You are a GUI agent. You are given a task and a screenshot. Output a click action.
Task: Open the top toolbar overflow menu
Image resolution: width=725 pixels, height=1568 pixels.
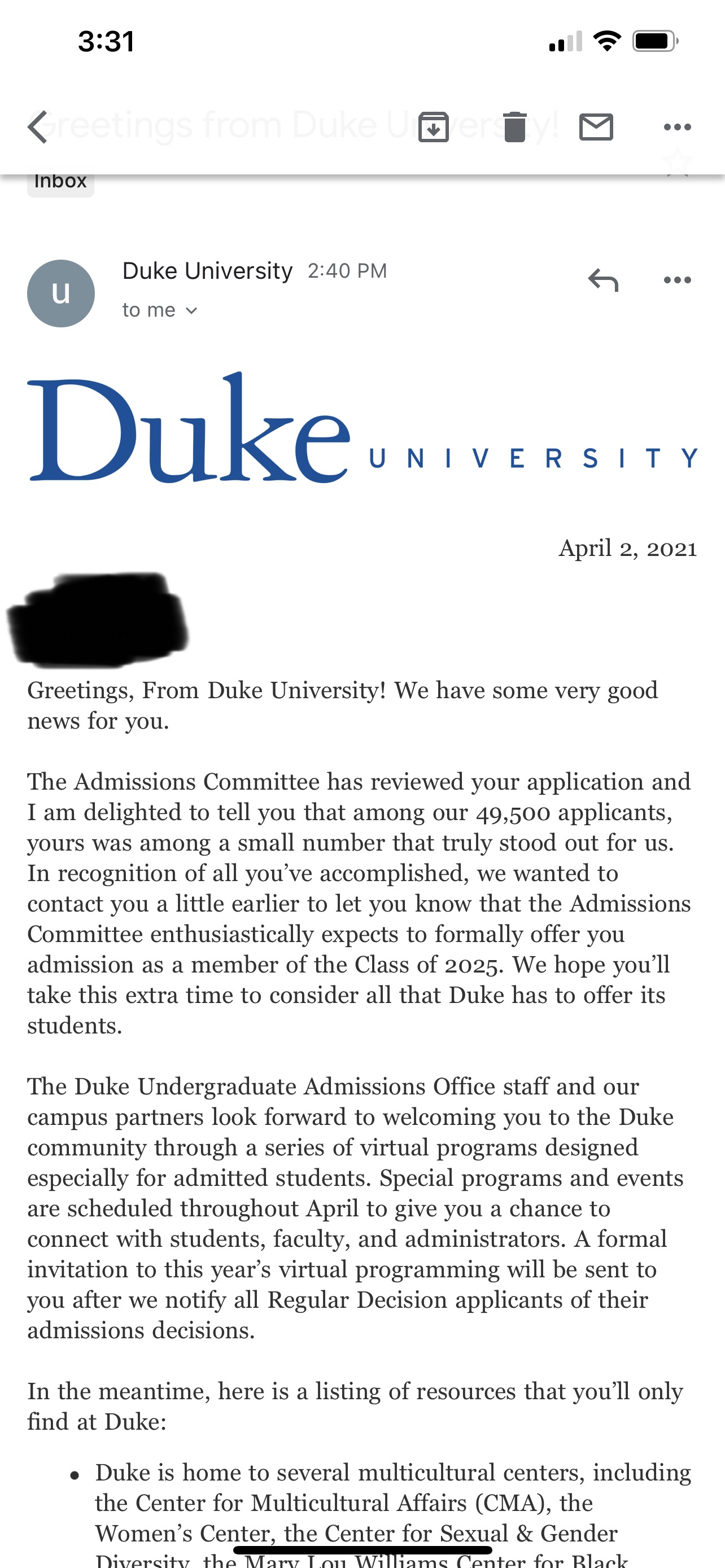click(677, 127)
